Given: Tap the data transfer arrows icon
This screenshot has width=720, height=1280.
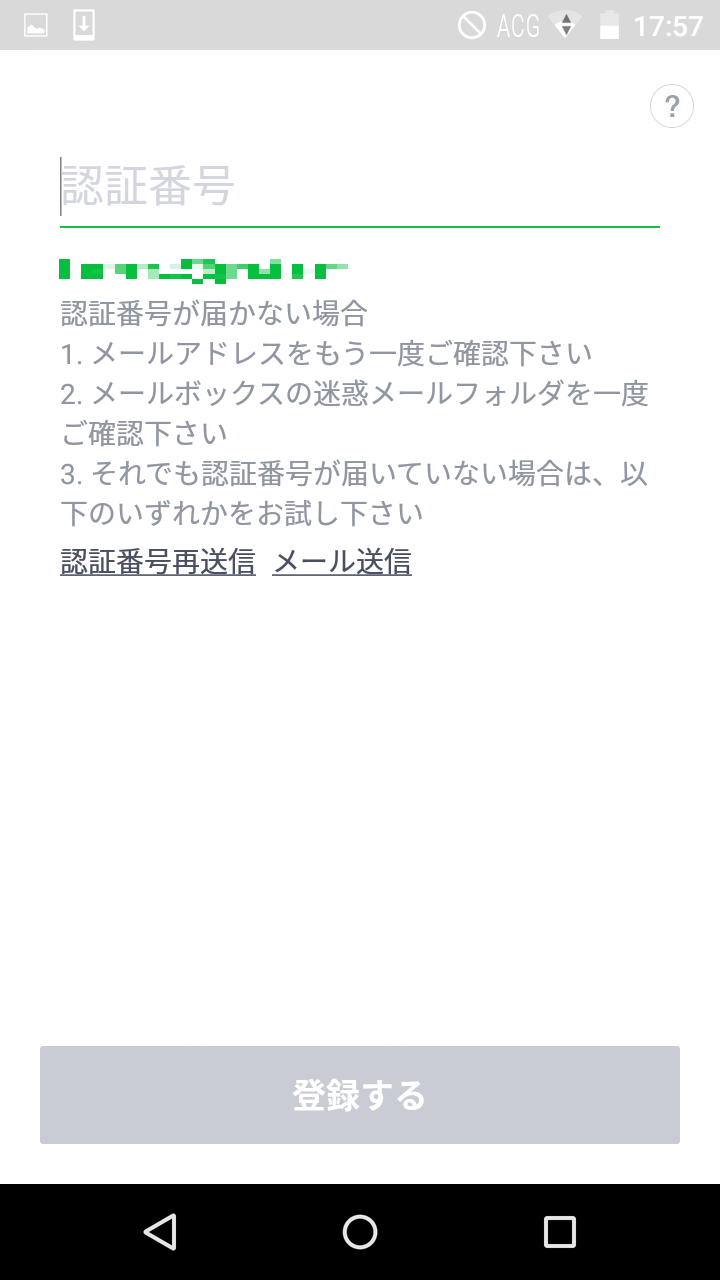Looking at the screenshot, I should pyautogui.click(x=566, y=25).
